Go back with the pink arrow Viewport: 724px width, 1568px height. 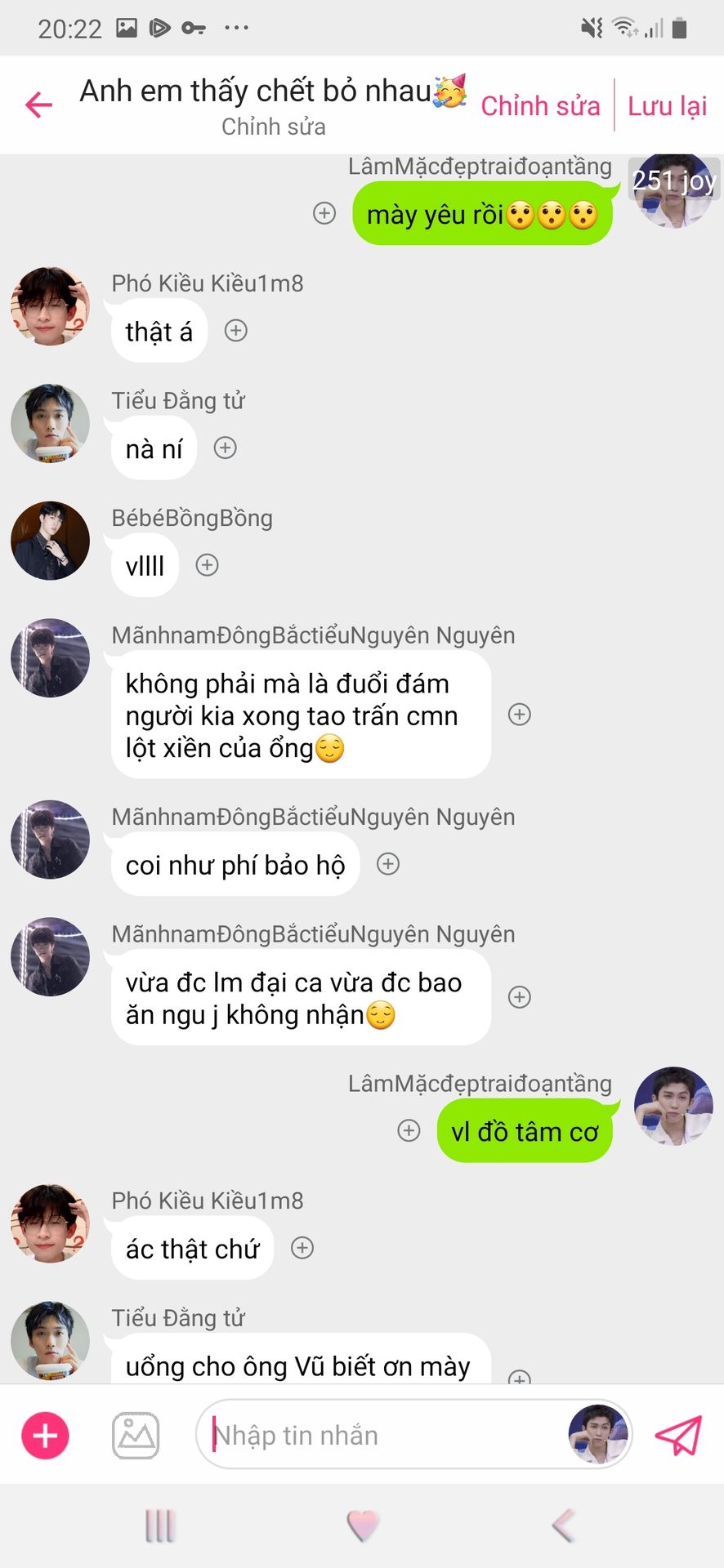[x=38, y=105]
